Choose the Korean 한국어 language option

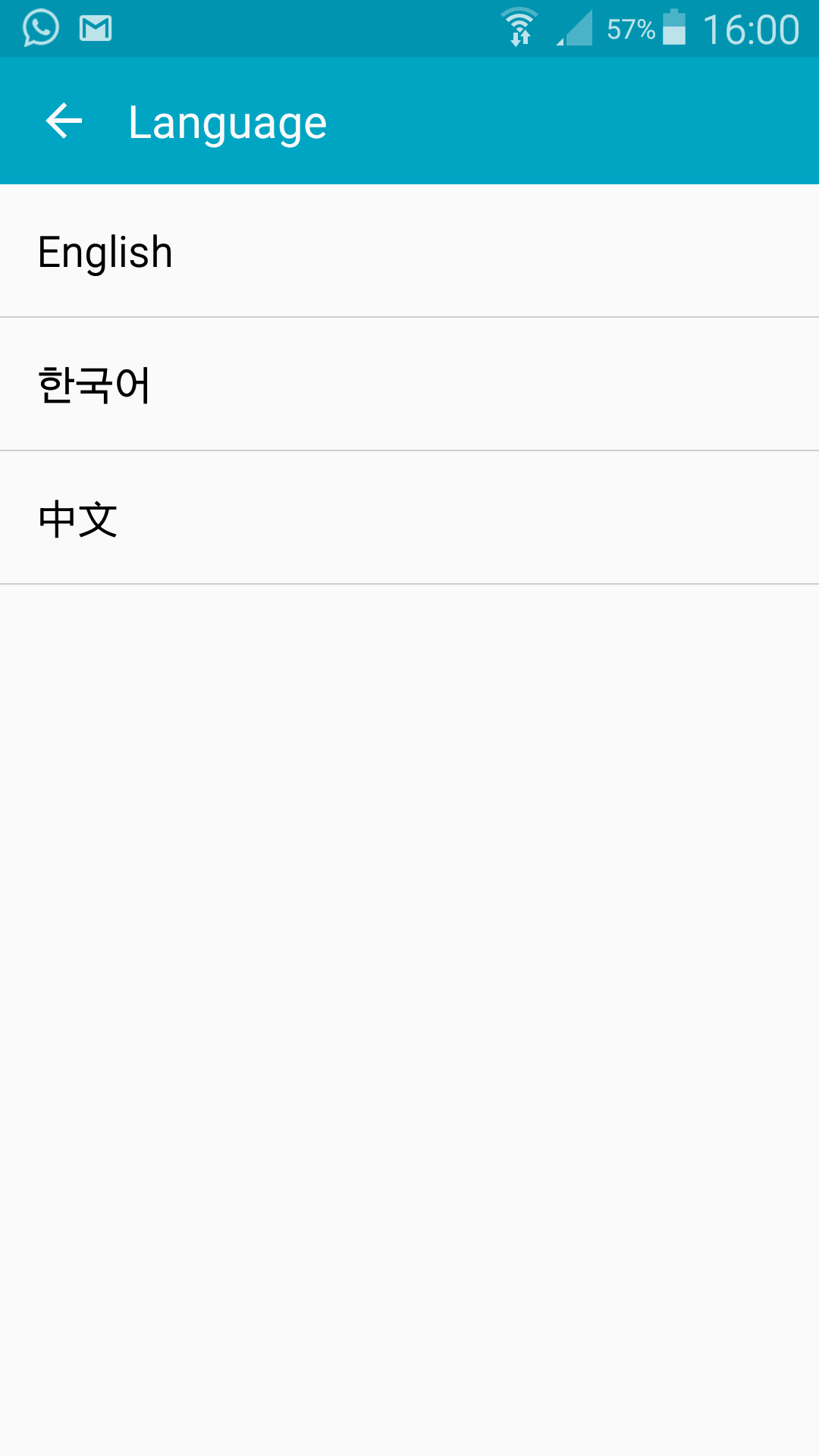[x=409, y=384]
